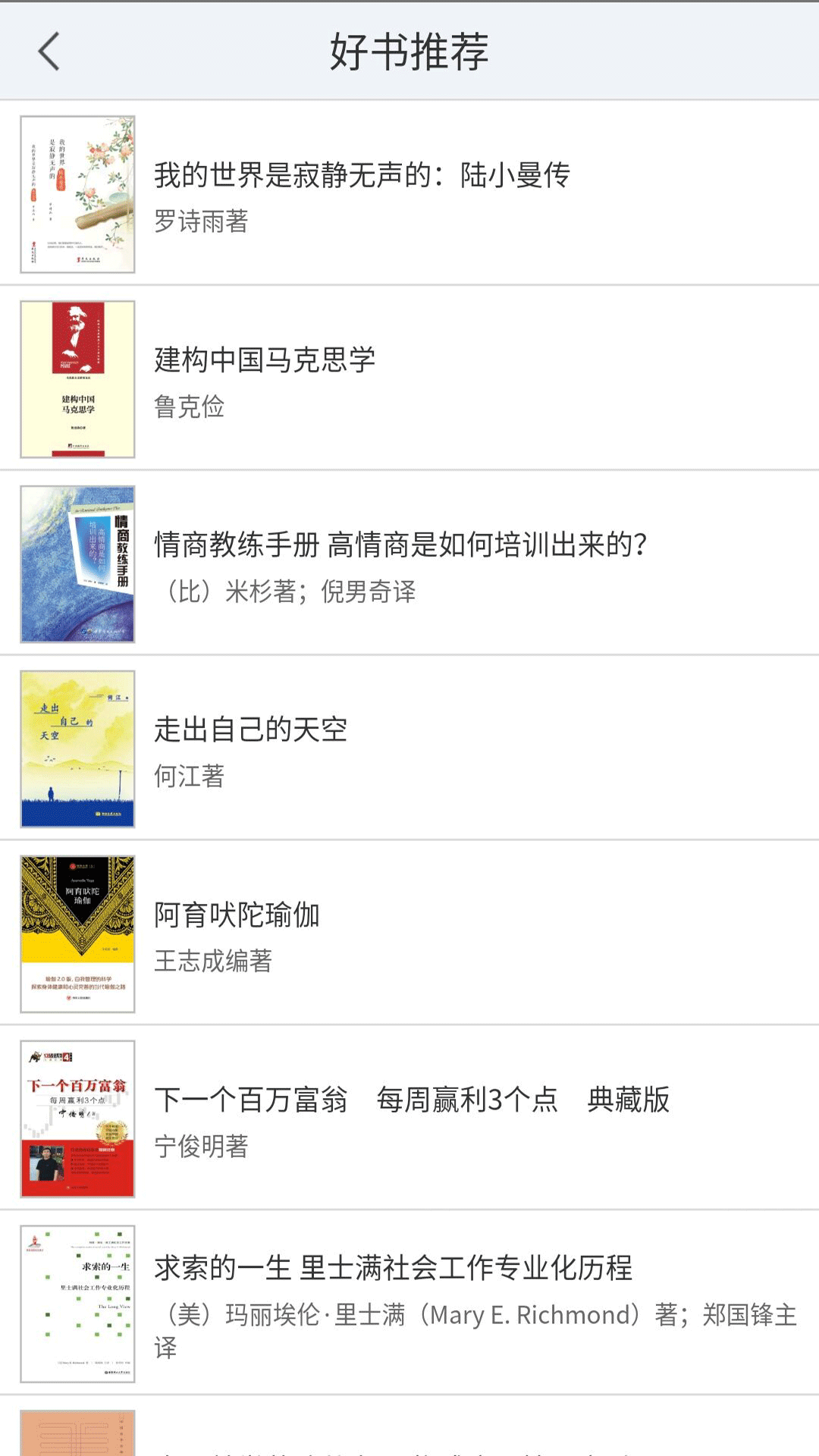Open 阿育吠陀瑜伽 book page
The height and width of the screenshot is (1456, 819).
238,915
